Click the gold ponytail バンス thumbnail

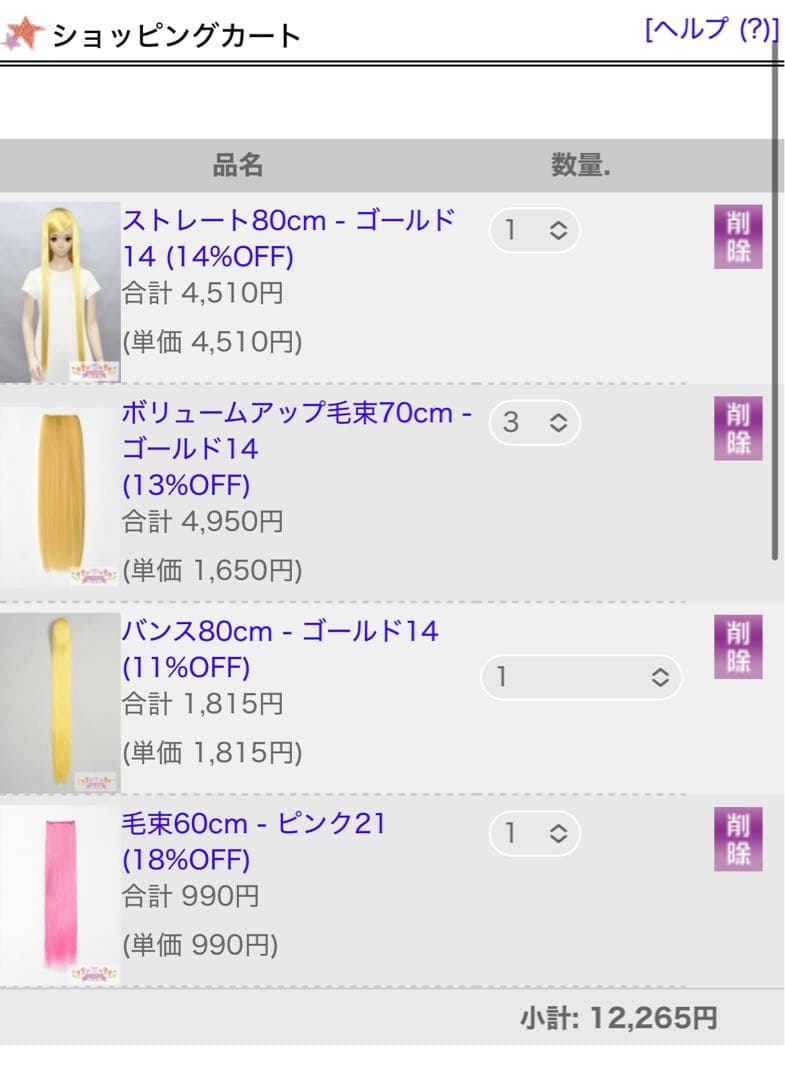pyautogui.click(x=62, y=700)
